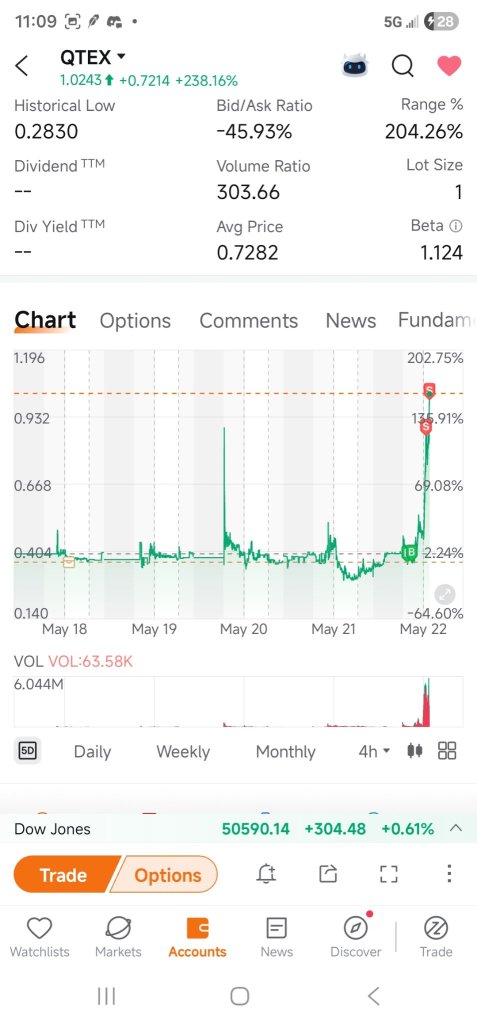The width and height of the screenshot is (477, 1024).
Task: Switch to the Options tab above chart
Action: (135, 321)
